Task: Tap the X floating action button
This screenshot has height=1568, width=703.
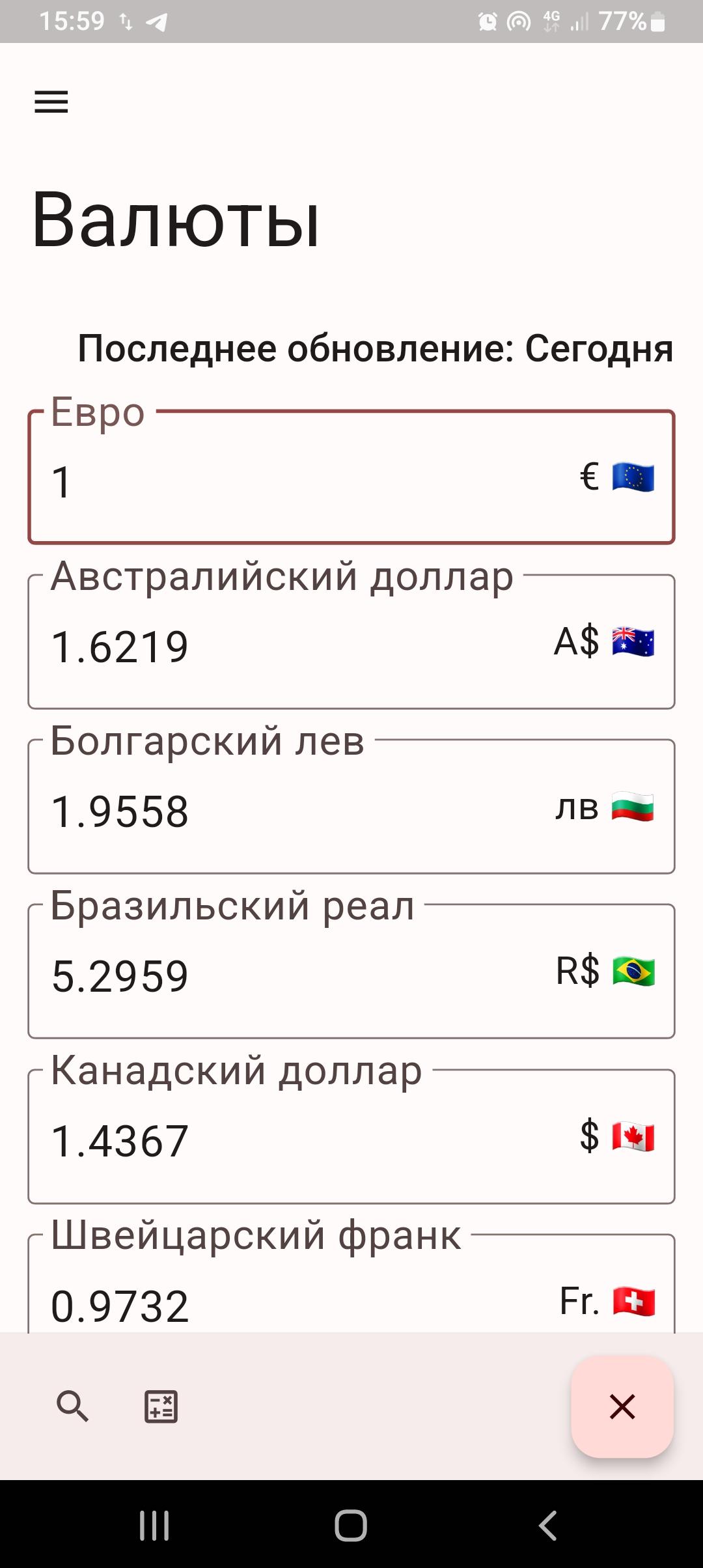Action: pyautogui.click(x=622, y=1407)
